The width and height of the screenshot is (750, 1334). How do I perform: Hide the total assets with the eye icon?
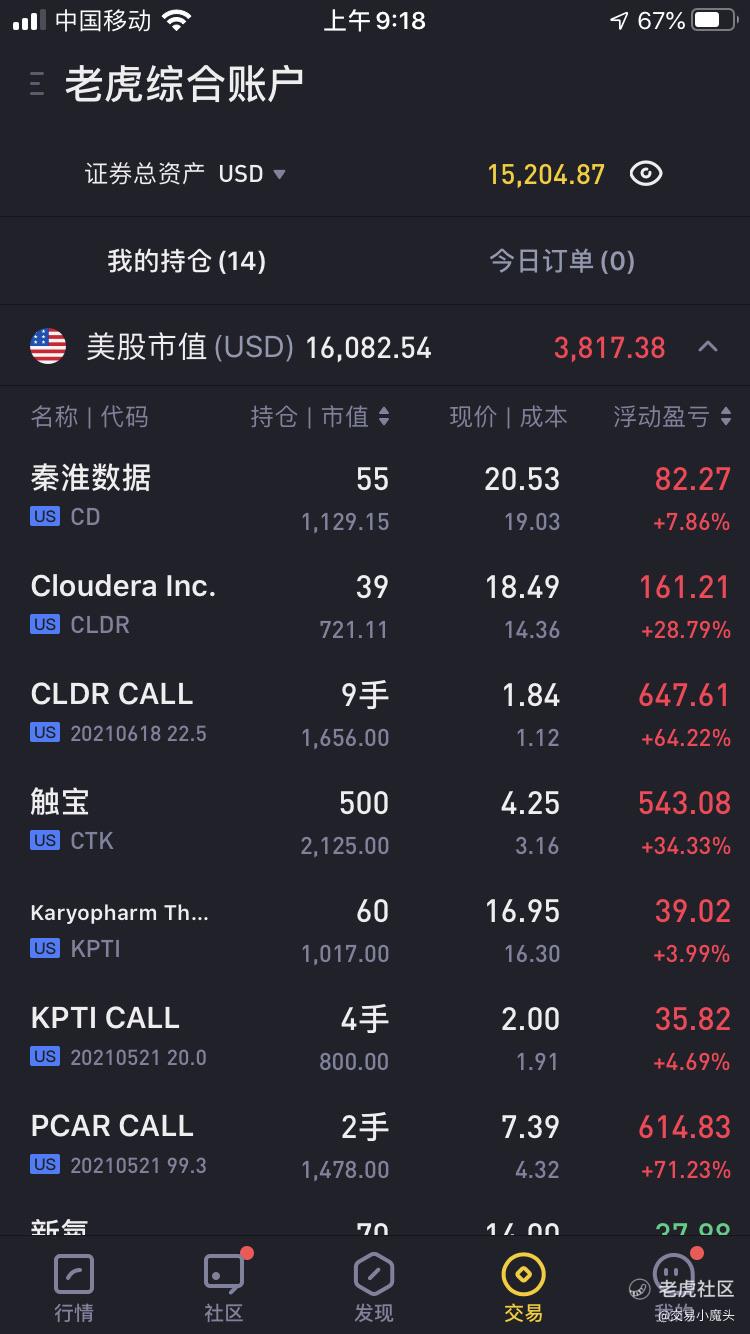[646, 174]
